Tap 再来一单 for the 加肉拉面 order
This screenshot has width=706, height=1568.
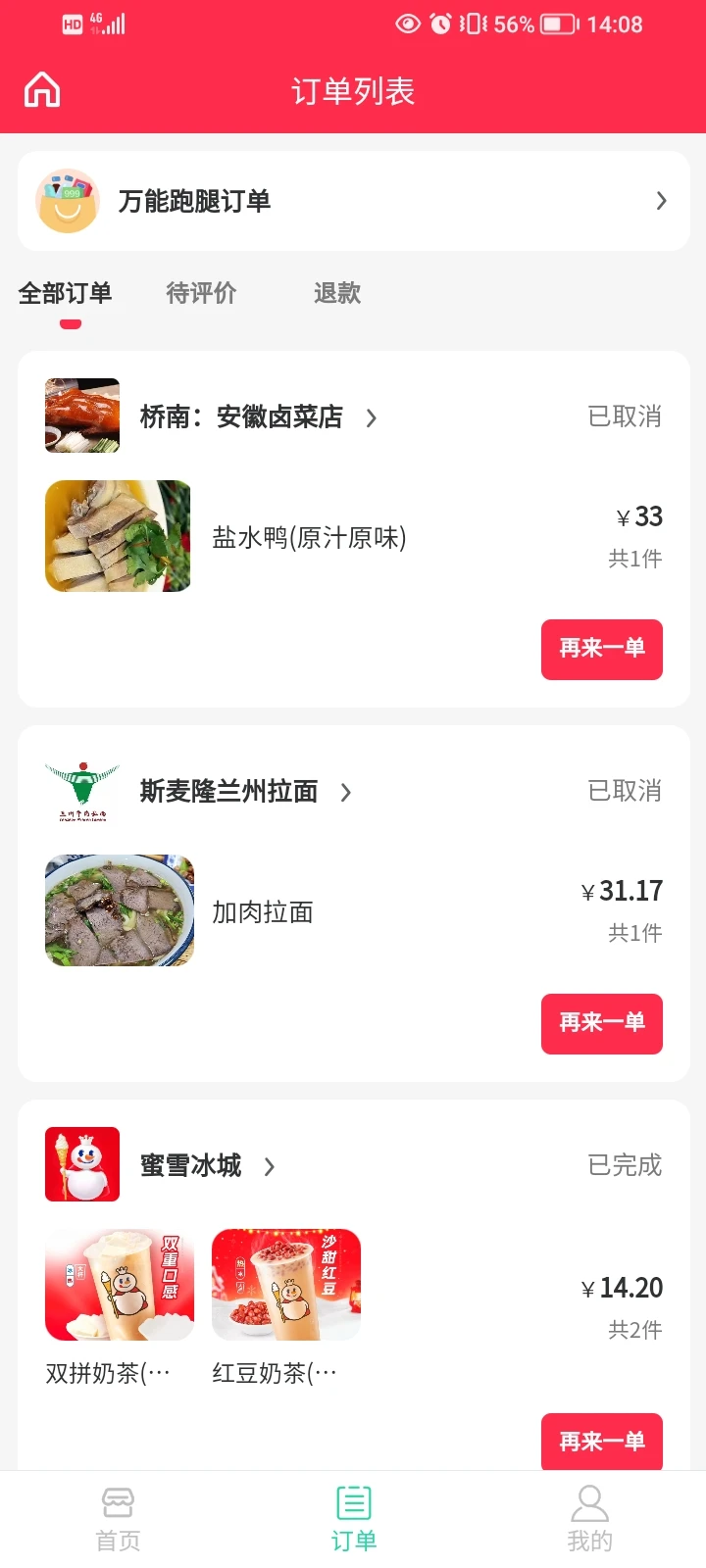601,1023
